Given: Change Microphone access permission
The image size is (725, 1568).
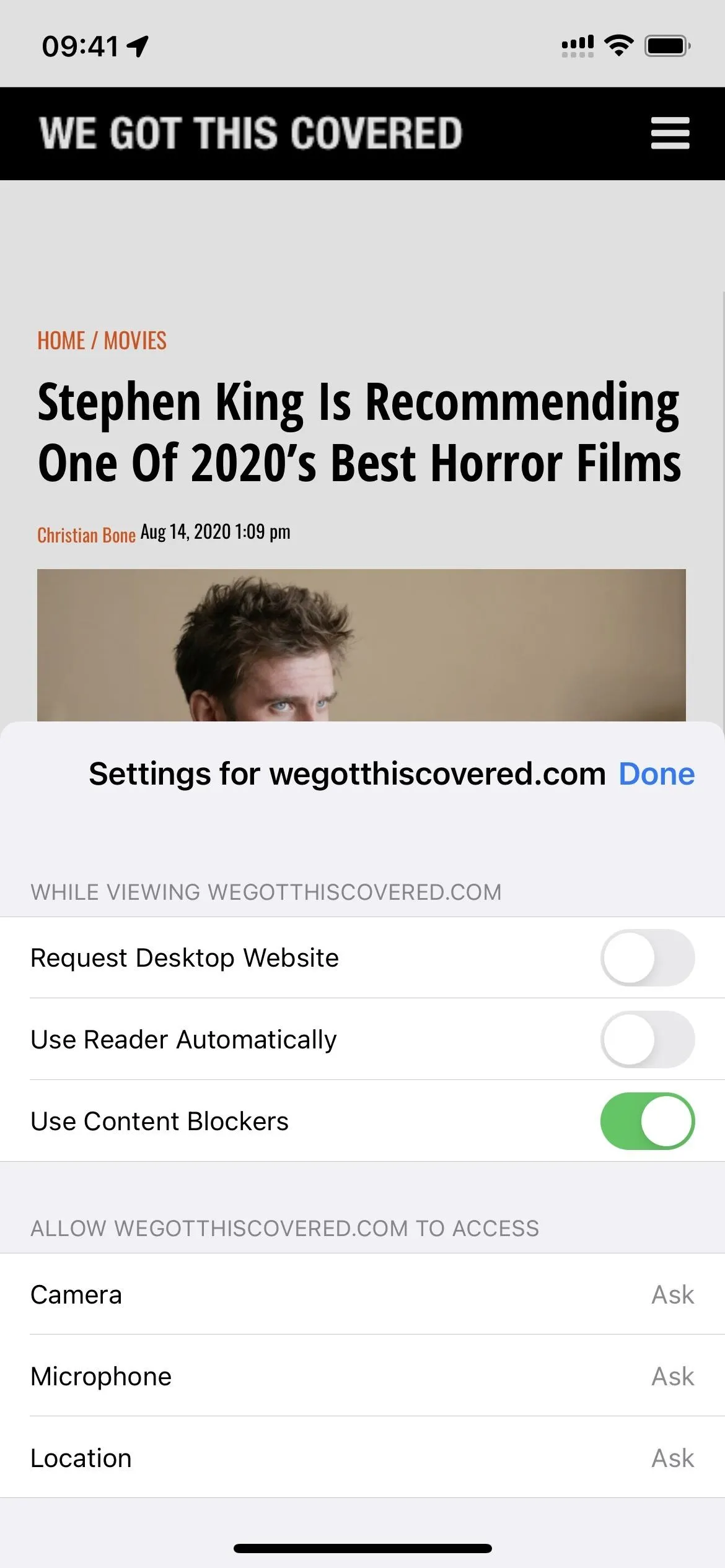Looking at the screenshot, I should point(362,1377).
